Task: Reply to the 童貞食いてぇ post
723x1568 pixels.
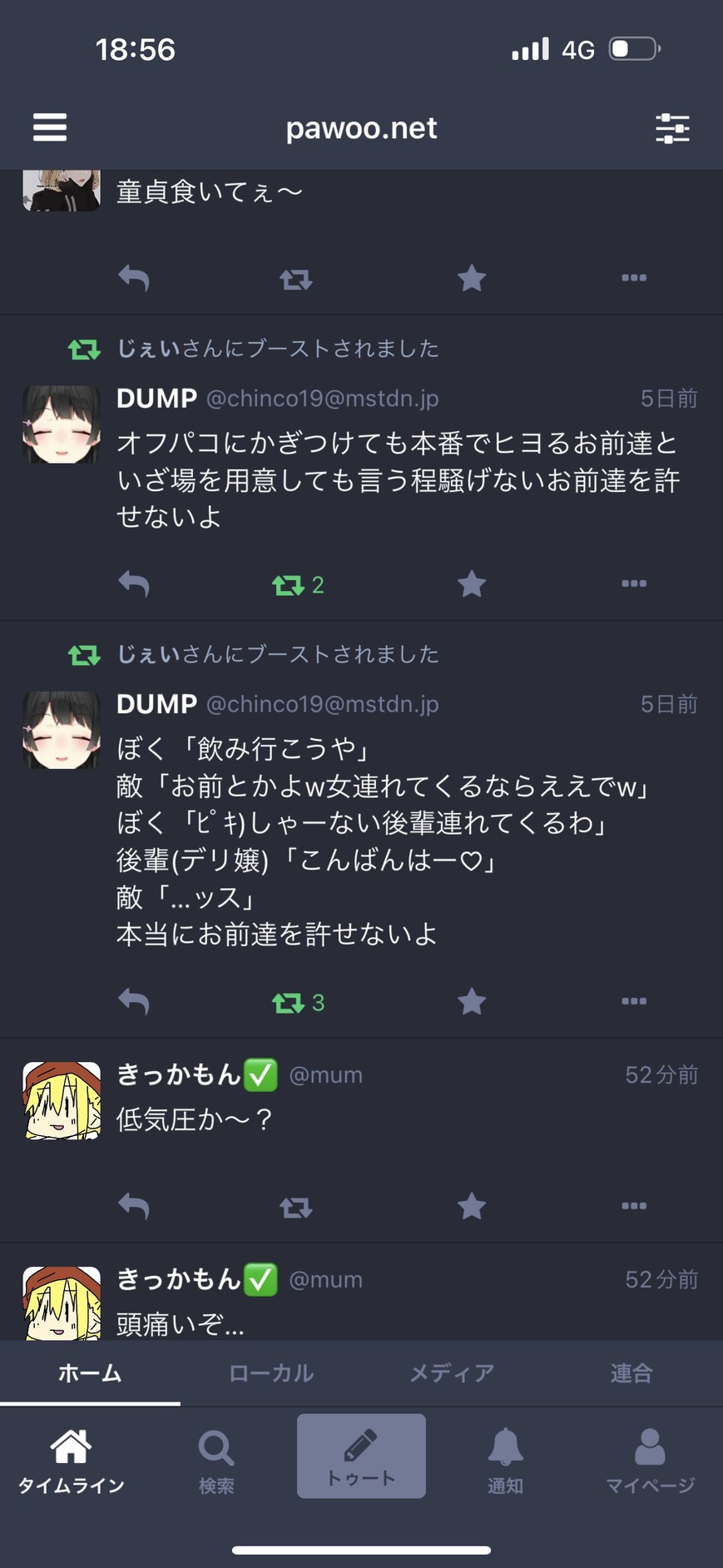Action: click(134, 278)
